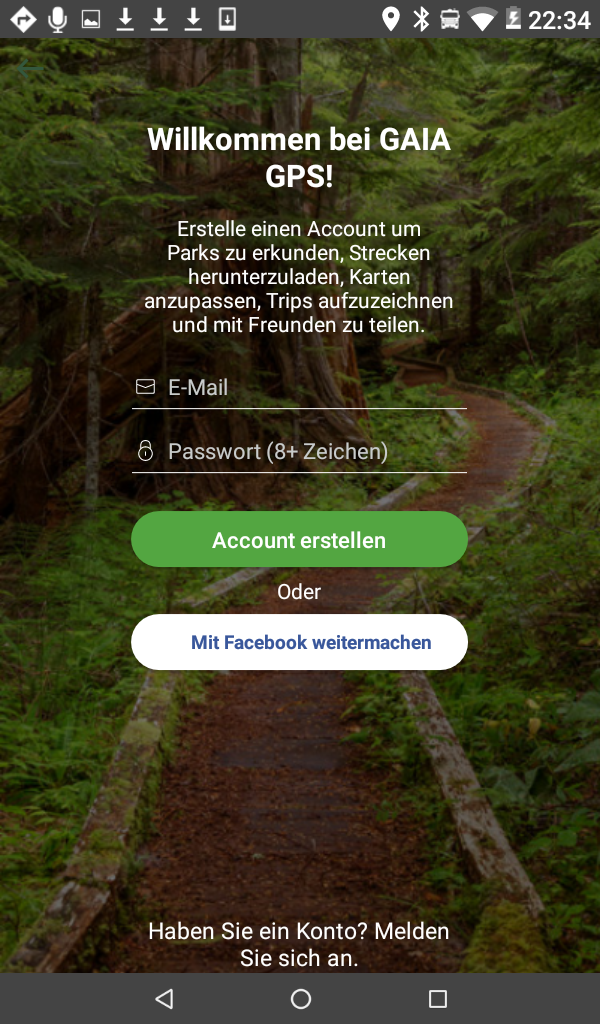Continue with Mit Facebook weitermachen
This screenshot has width=600, height=1024.
(299, 642)
